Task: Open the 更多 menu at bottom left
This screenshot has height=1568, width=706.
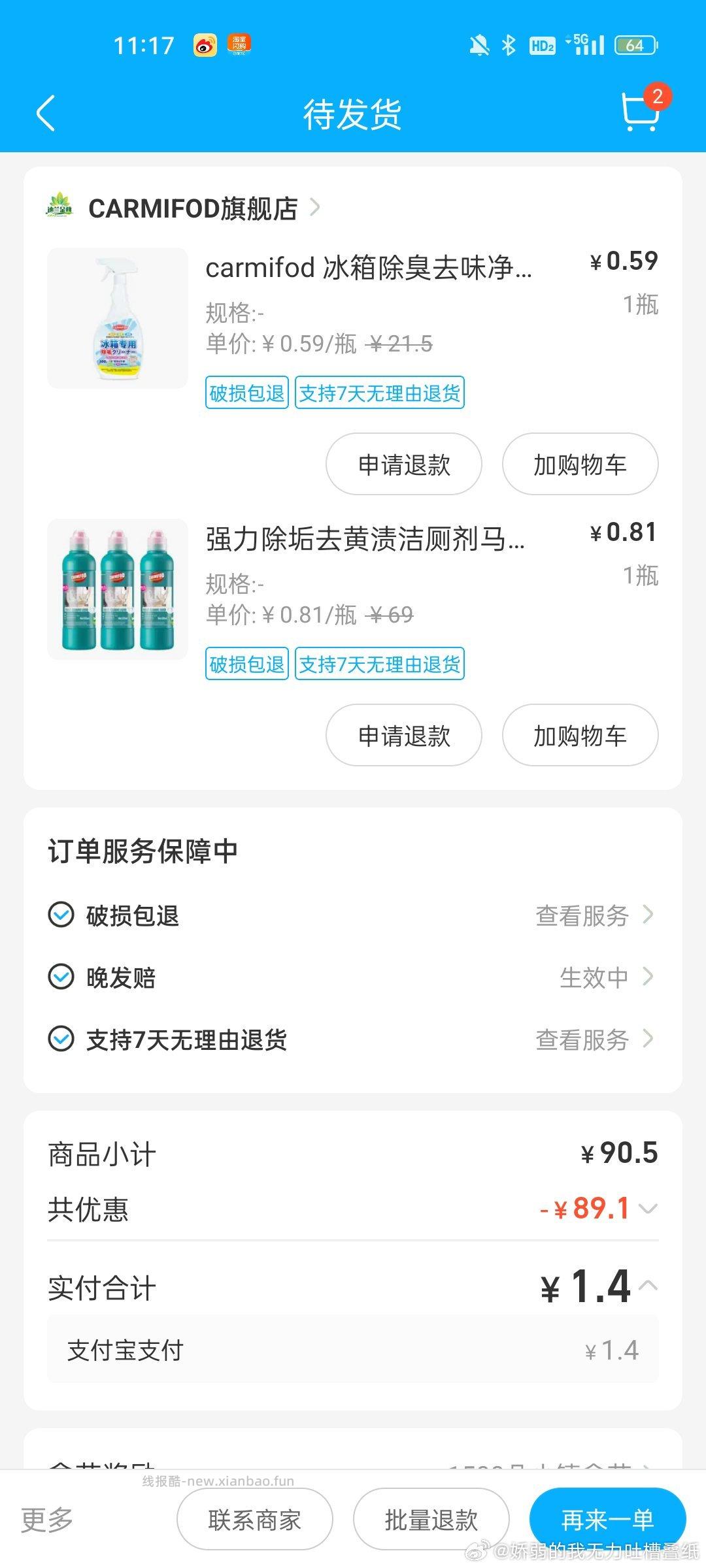Action: pyautogui.click(x=46, y=1520)
